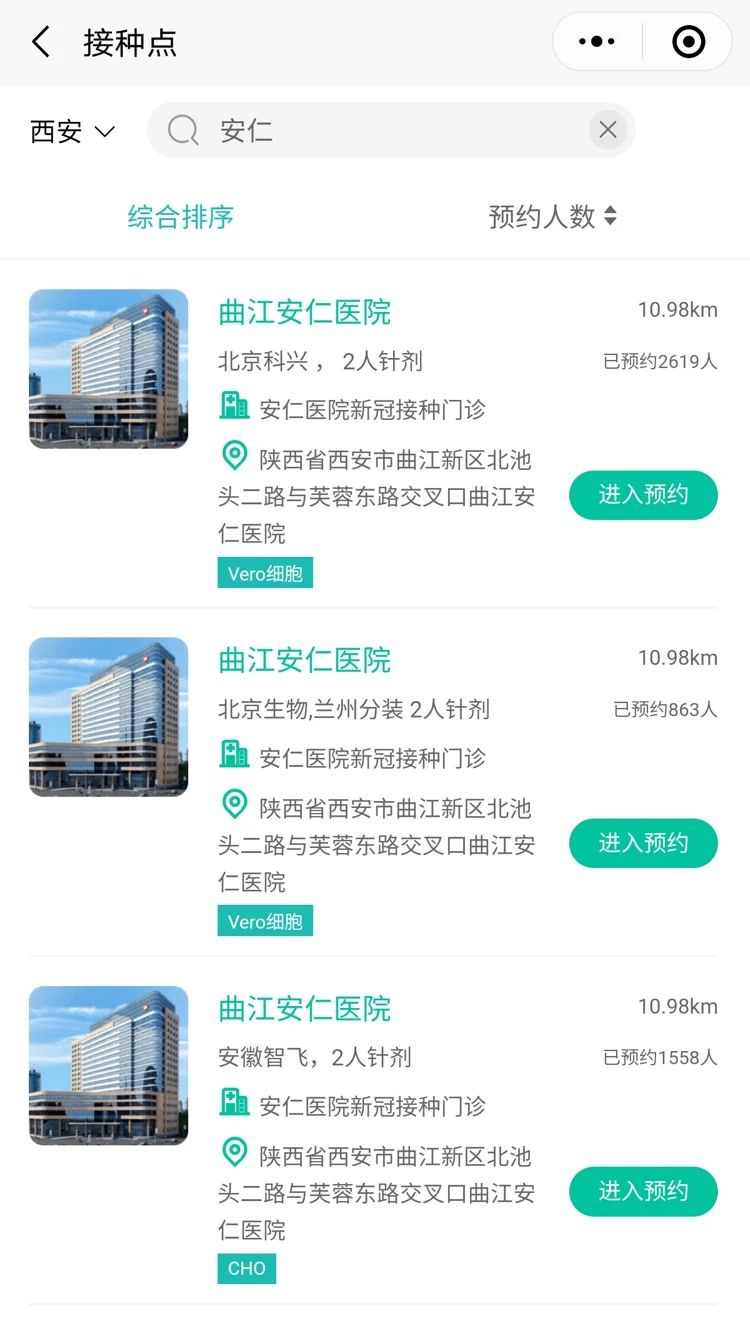
Task: Go back from the 接种点 page
Action: 40,43
